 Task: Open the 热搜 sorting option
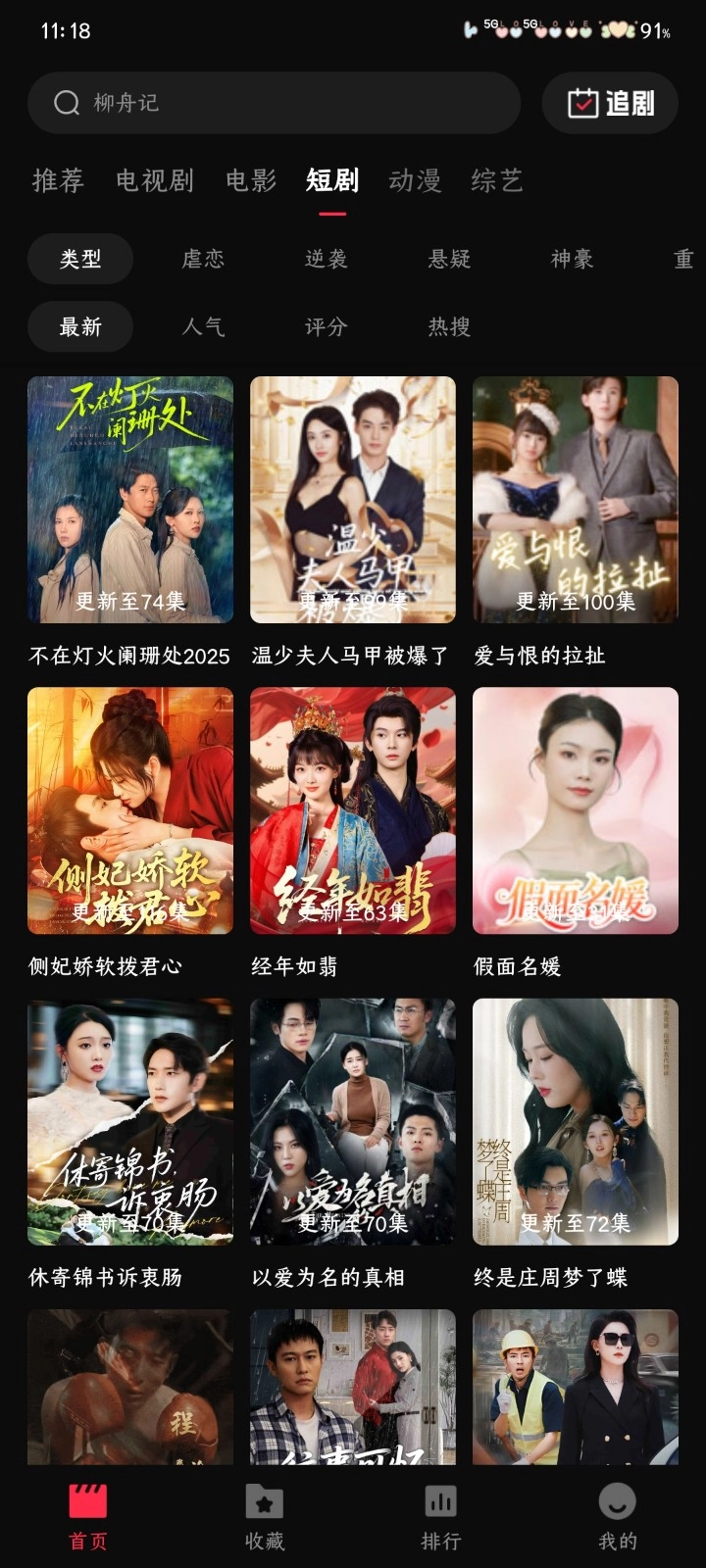click(449, 327)
